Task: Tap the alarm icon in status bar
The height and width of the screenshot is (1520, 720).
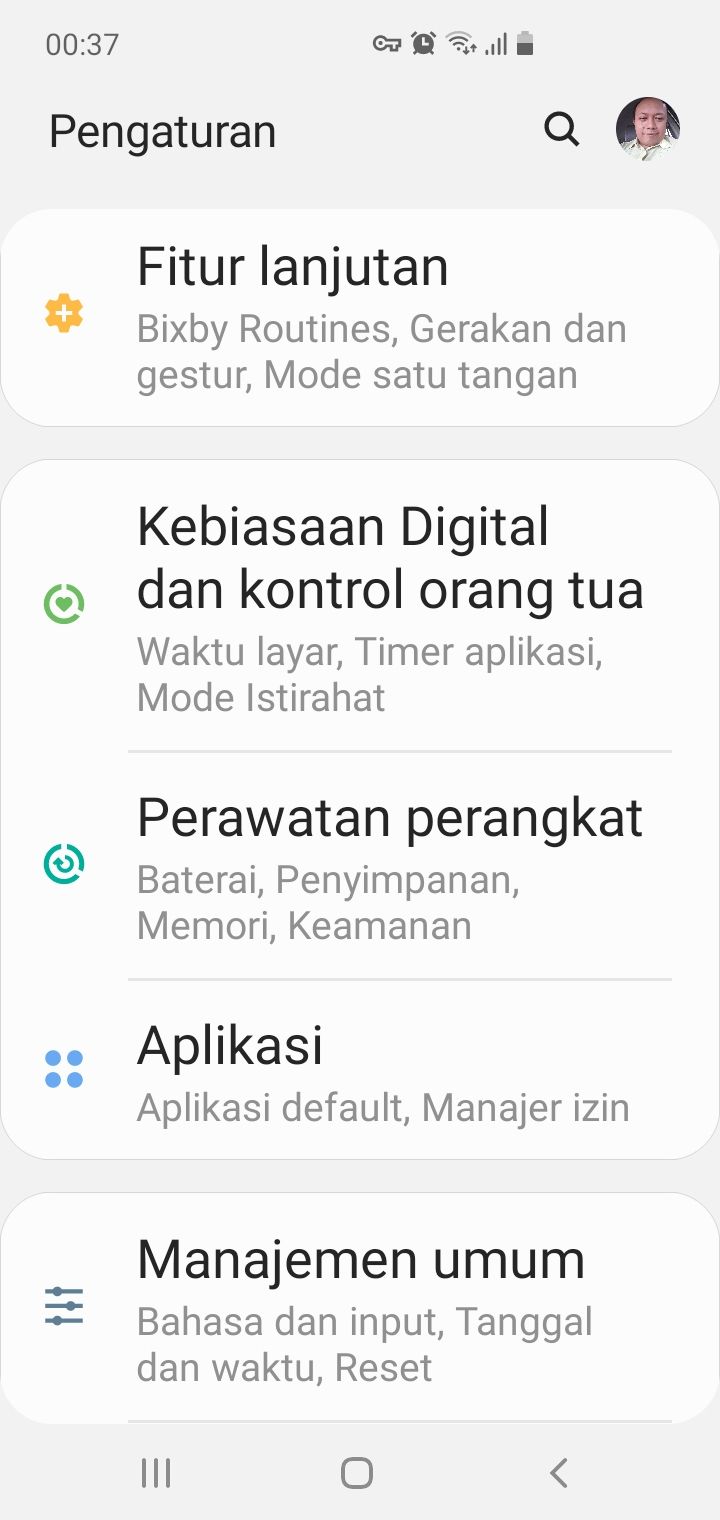Action: point(423,43)
